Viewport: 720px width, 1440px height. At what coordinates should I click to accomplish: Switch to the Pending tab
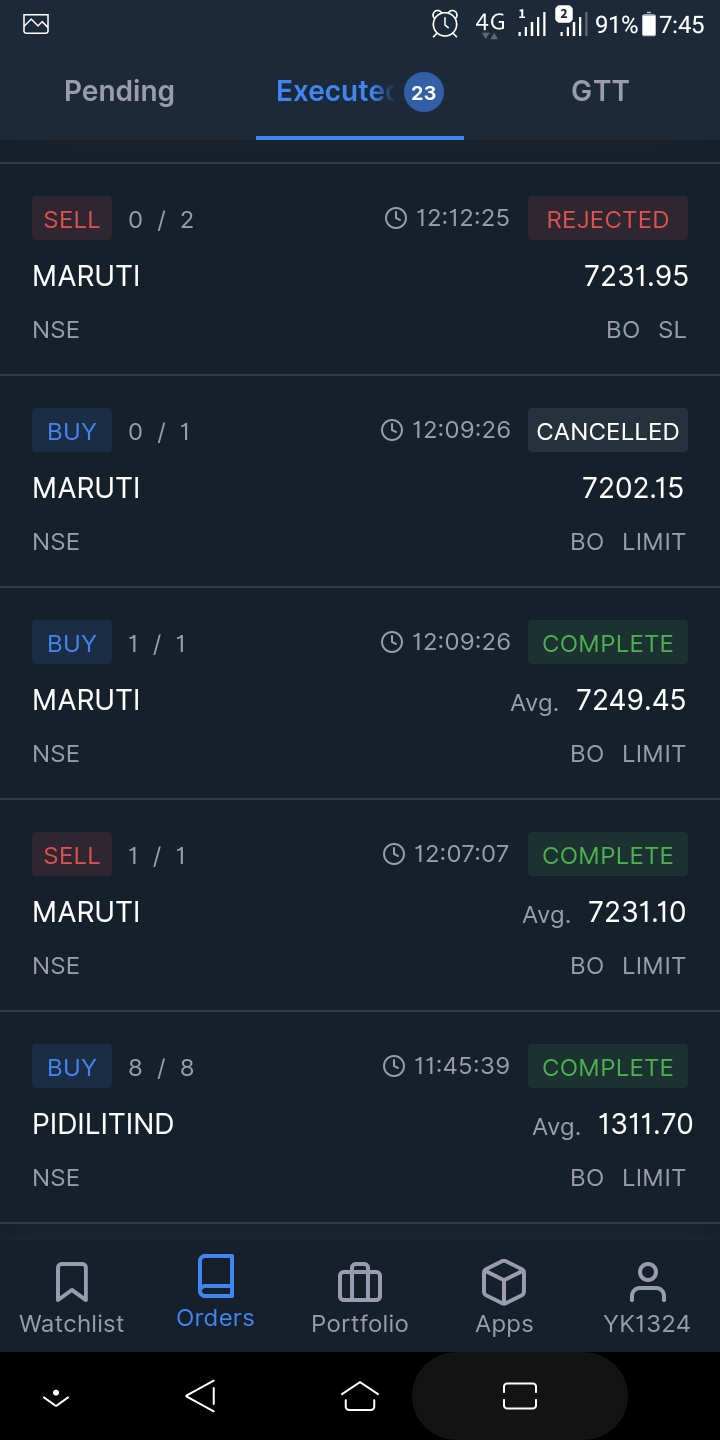[x=119, y=92]
